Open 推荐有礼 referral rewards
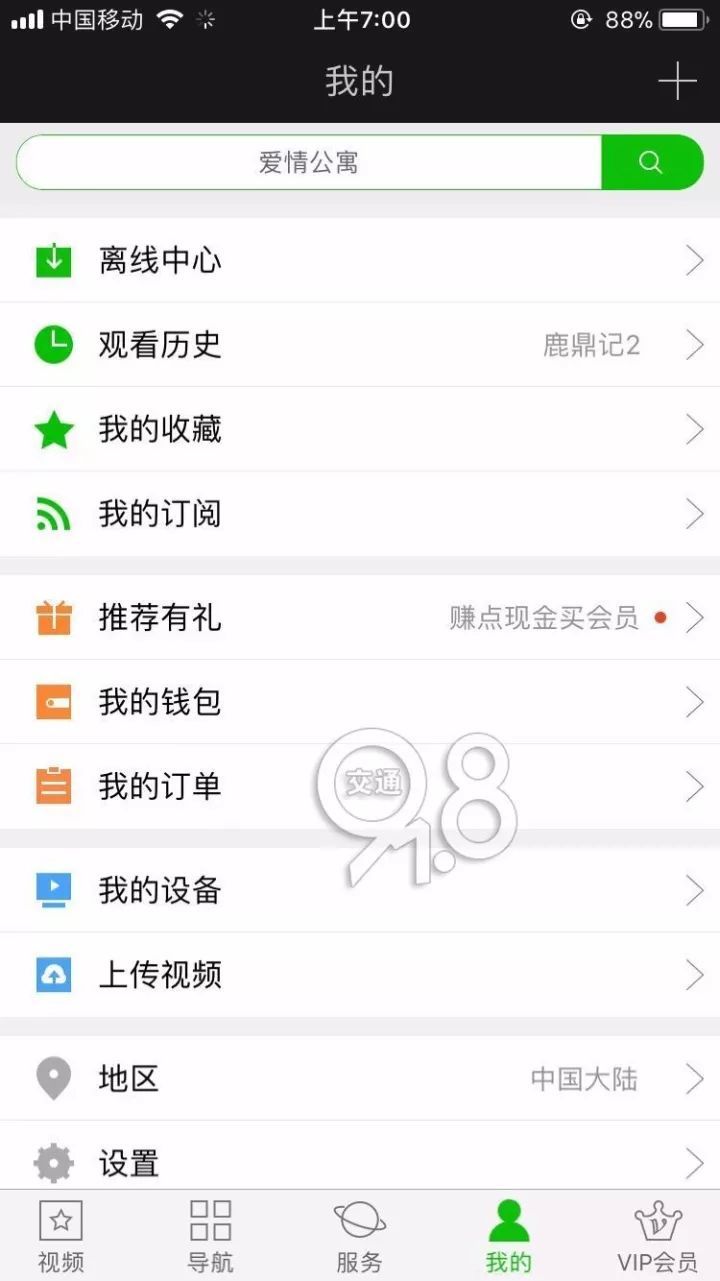Viewport: 720px width, 1281px height. (360, 618)
